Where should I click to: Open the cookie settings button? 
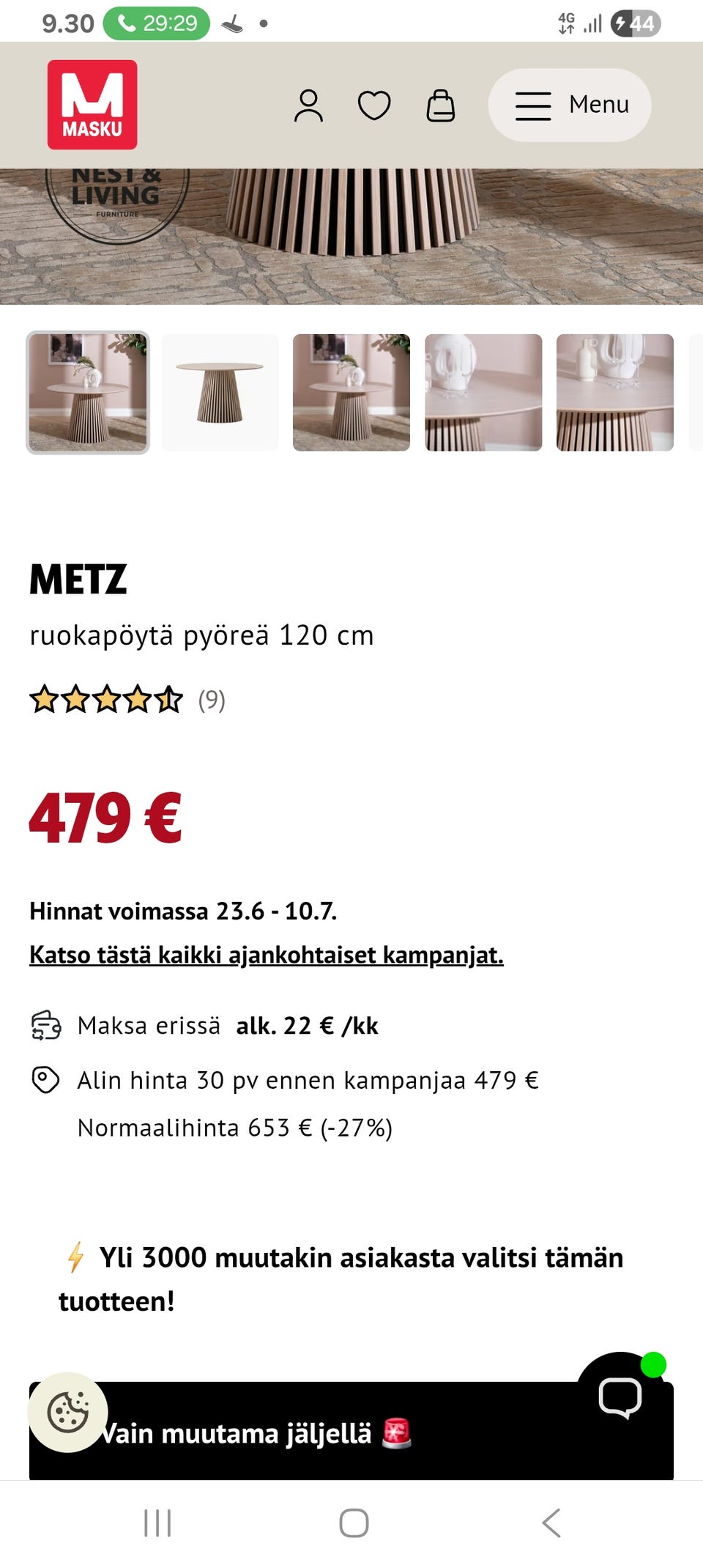(68, 1412)
